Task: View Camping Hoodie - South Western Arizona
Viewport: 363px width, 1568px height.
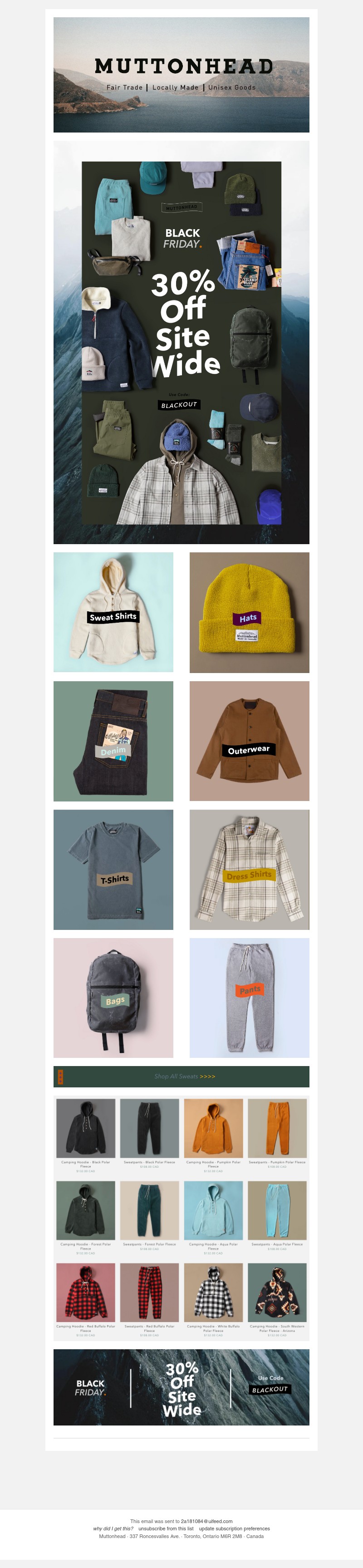Action: click(x=277, y=1292)
